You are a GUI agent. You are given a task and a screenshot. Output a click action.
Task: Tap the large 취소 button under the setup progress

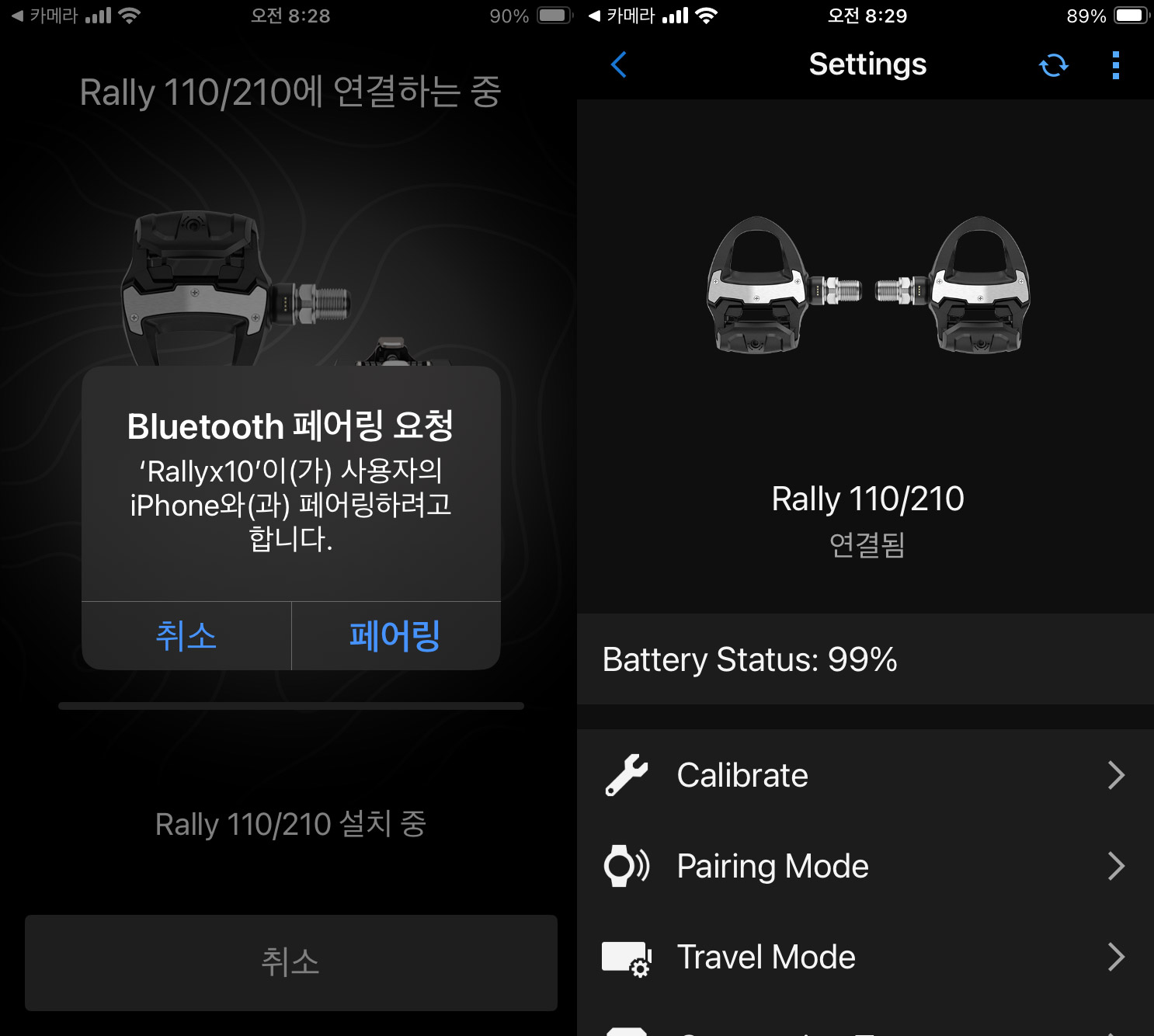[290, 962]
